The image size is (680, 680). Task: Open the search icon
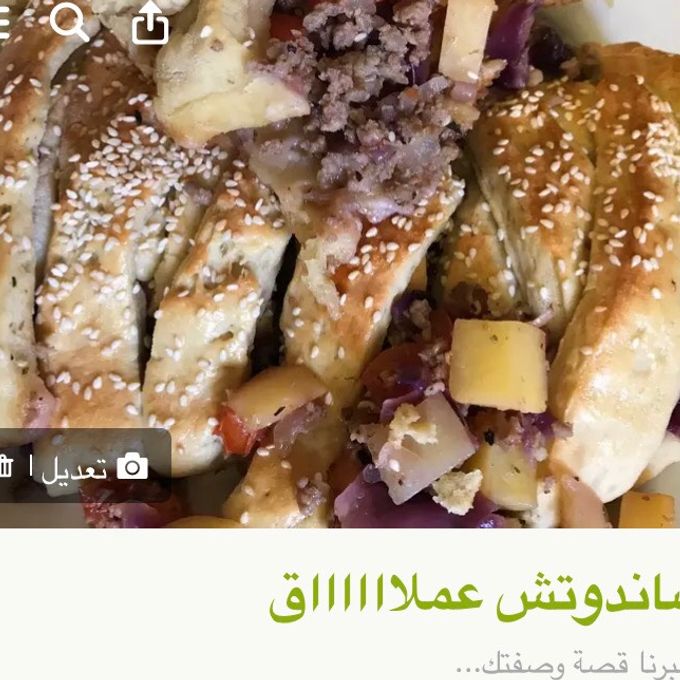tap(69, 22)
